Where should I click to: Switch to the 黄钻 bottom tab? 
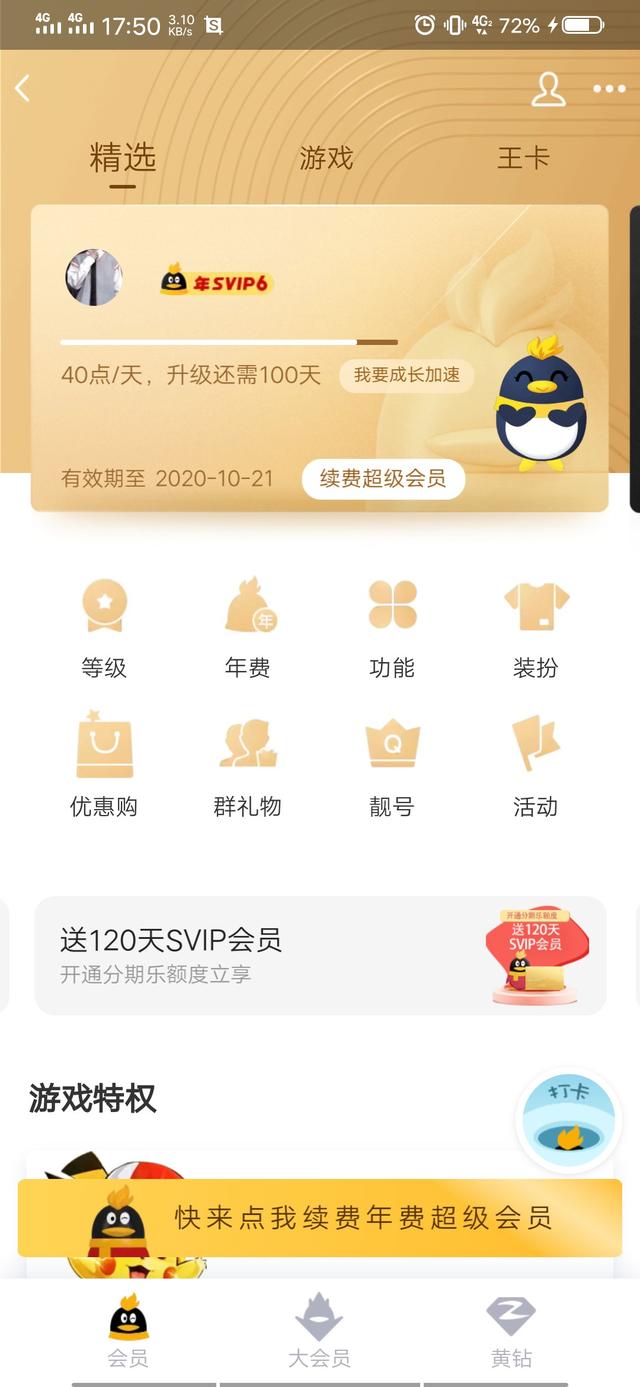(511, 1331)
